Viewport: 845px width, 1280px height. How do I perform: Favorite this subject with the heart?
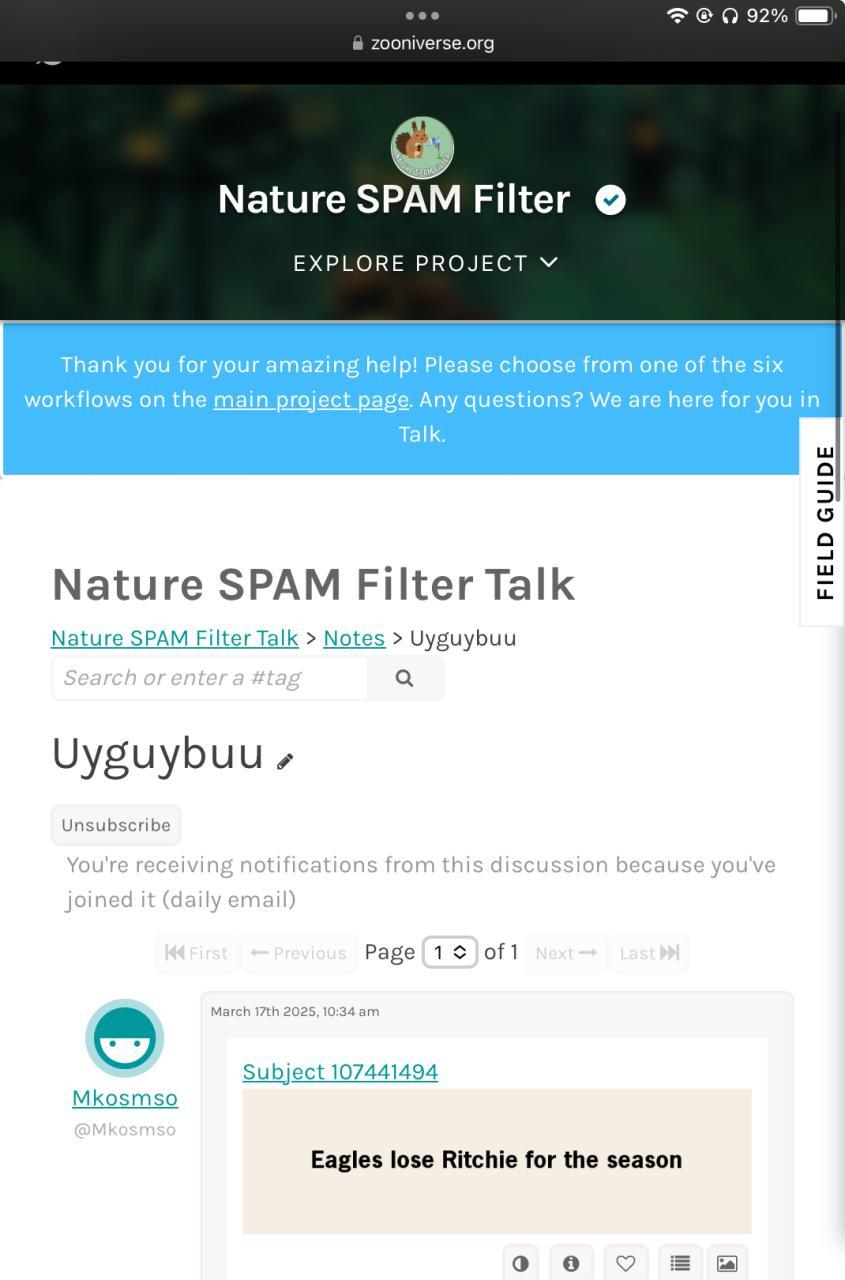[625, 1263]
